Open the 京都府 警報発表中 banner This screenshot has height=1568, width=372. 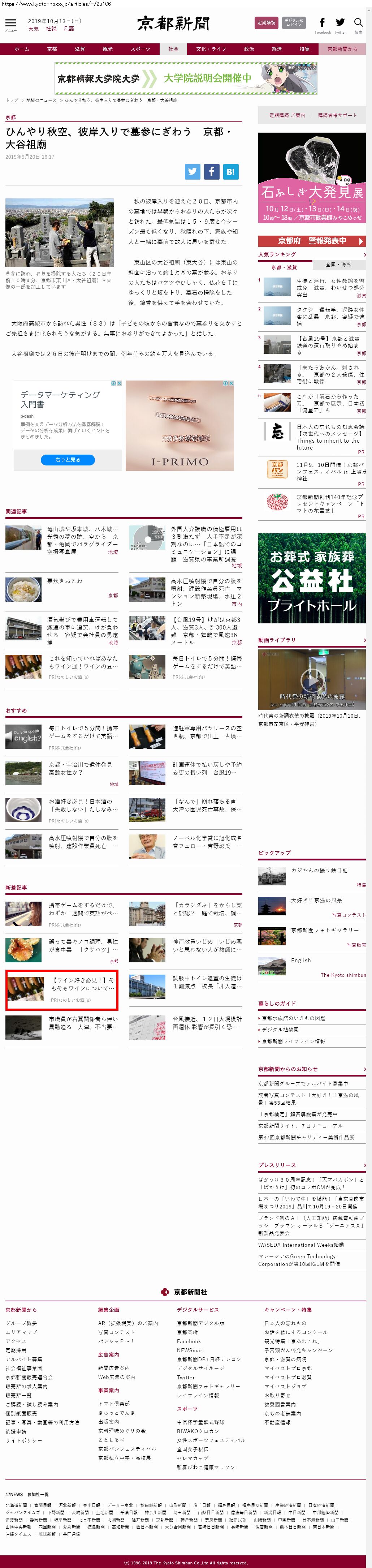312,240
